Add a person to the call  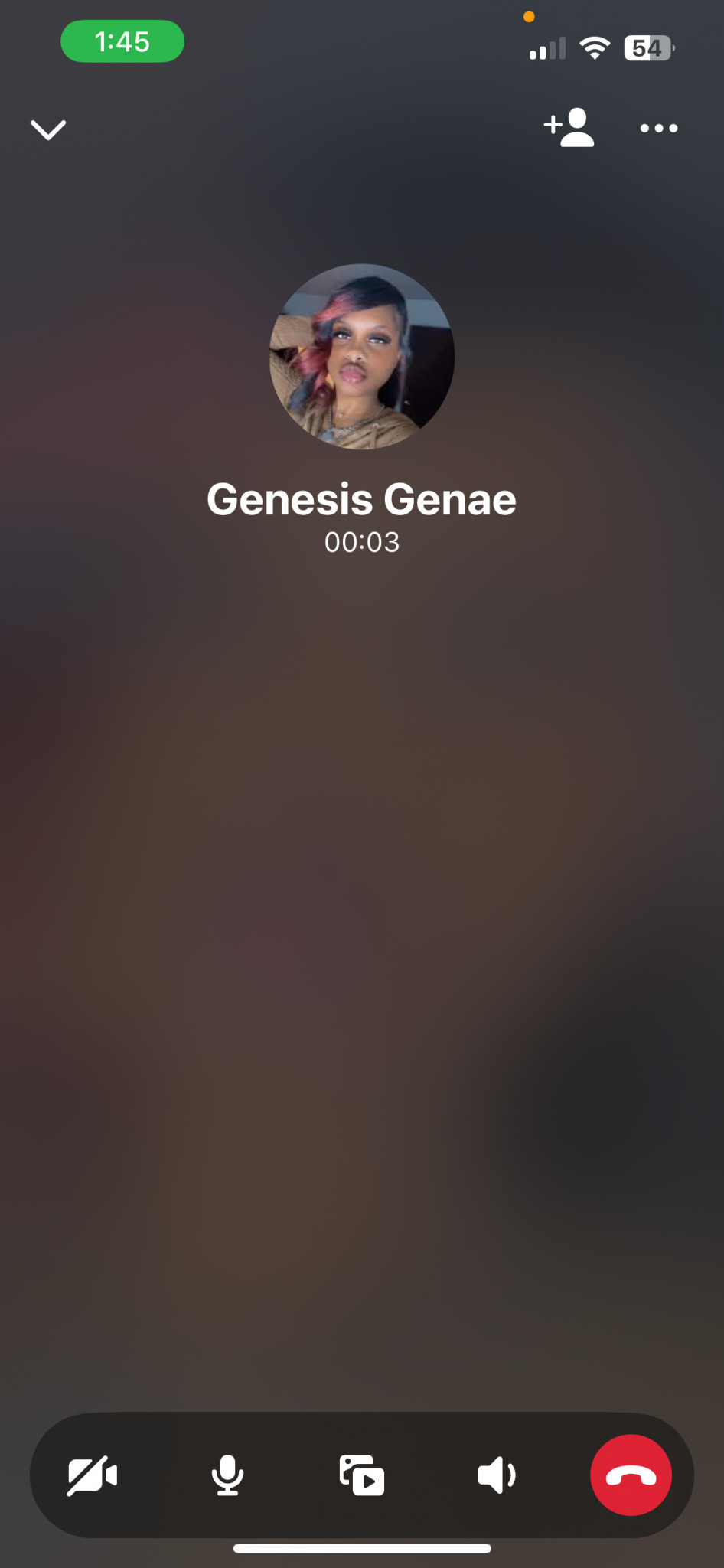569,127
